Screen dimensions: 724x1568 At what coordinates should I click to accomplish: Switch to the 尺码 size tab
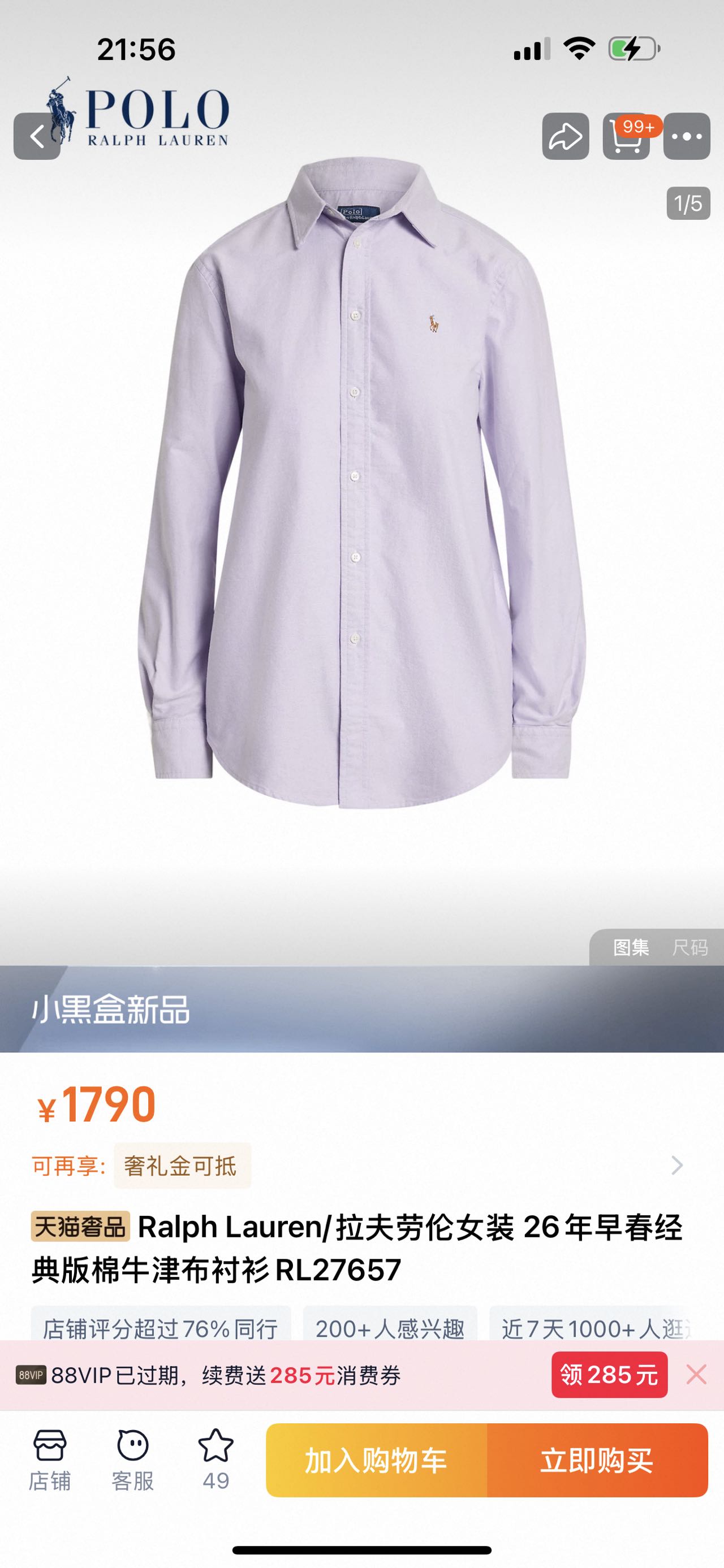tap(689, 947)
